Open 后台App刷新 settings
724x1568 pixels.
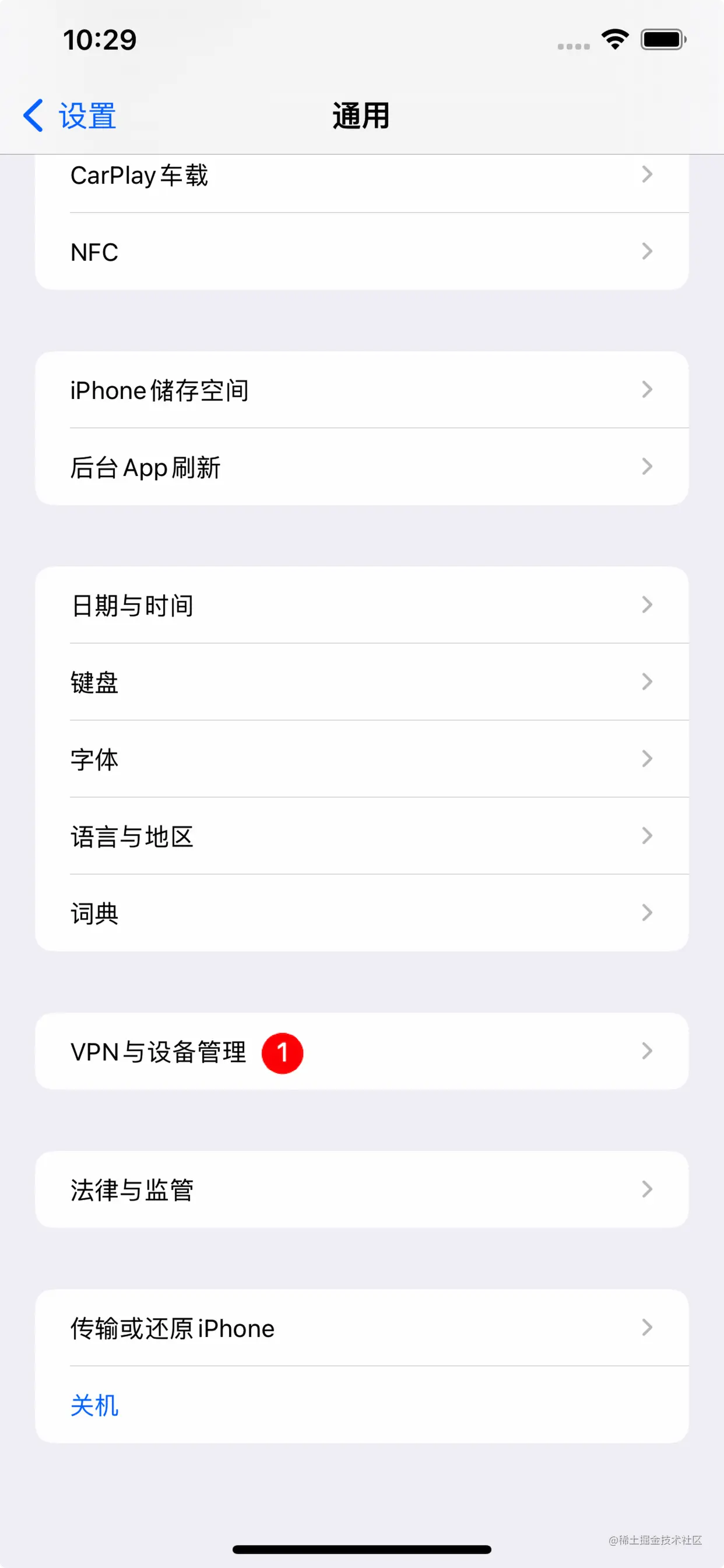tap(361, 467)
